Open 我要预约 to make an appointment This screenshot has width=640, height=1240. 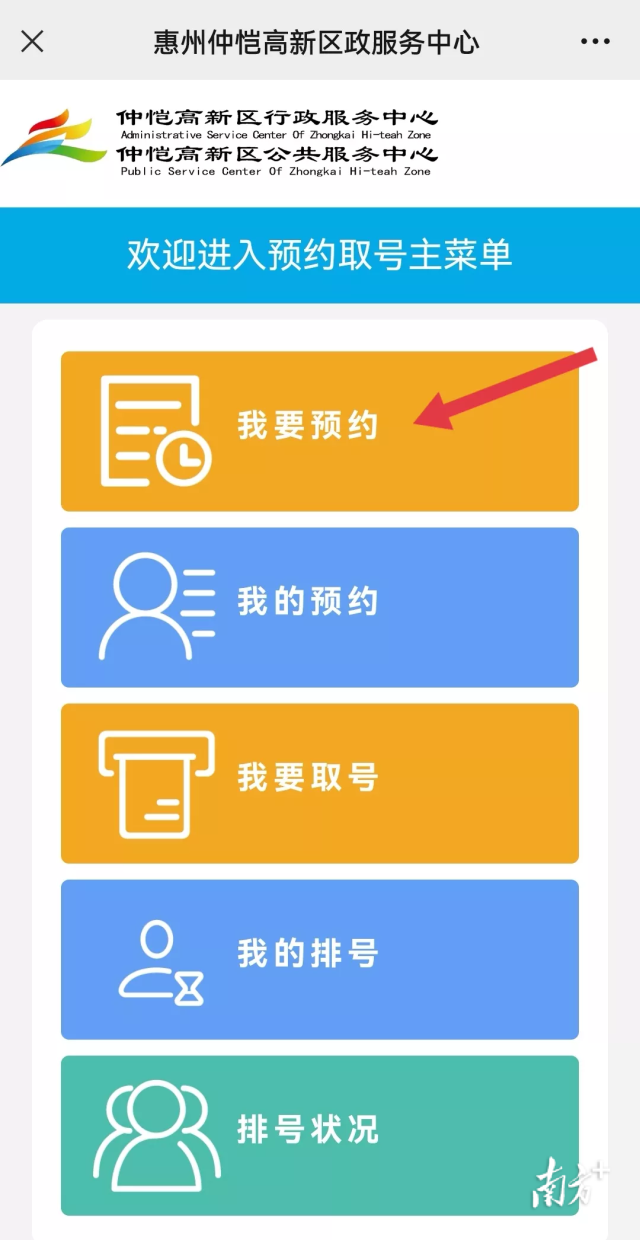pyautogui.click(x=319, y=431)
